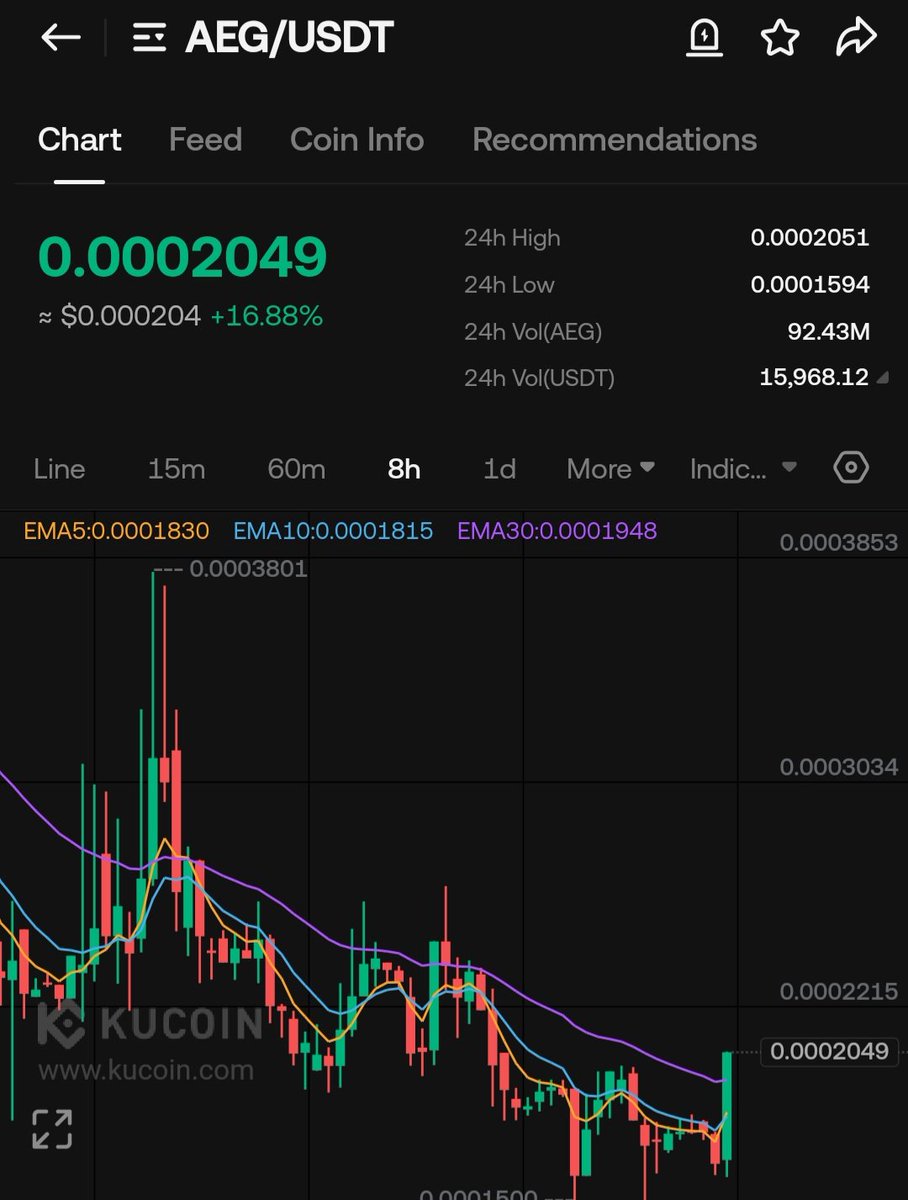Open the trading pair list menu
Viewport: 908px width, 1200px height.
click(x=150, y=38)
